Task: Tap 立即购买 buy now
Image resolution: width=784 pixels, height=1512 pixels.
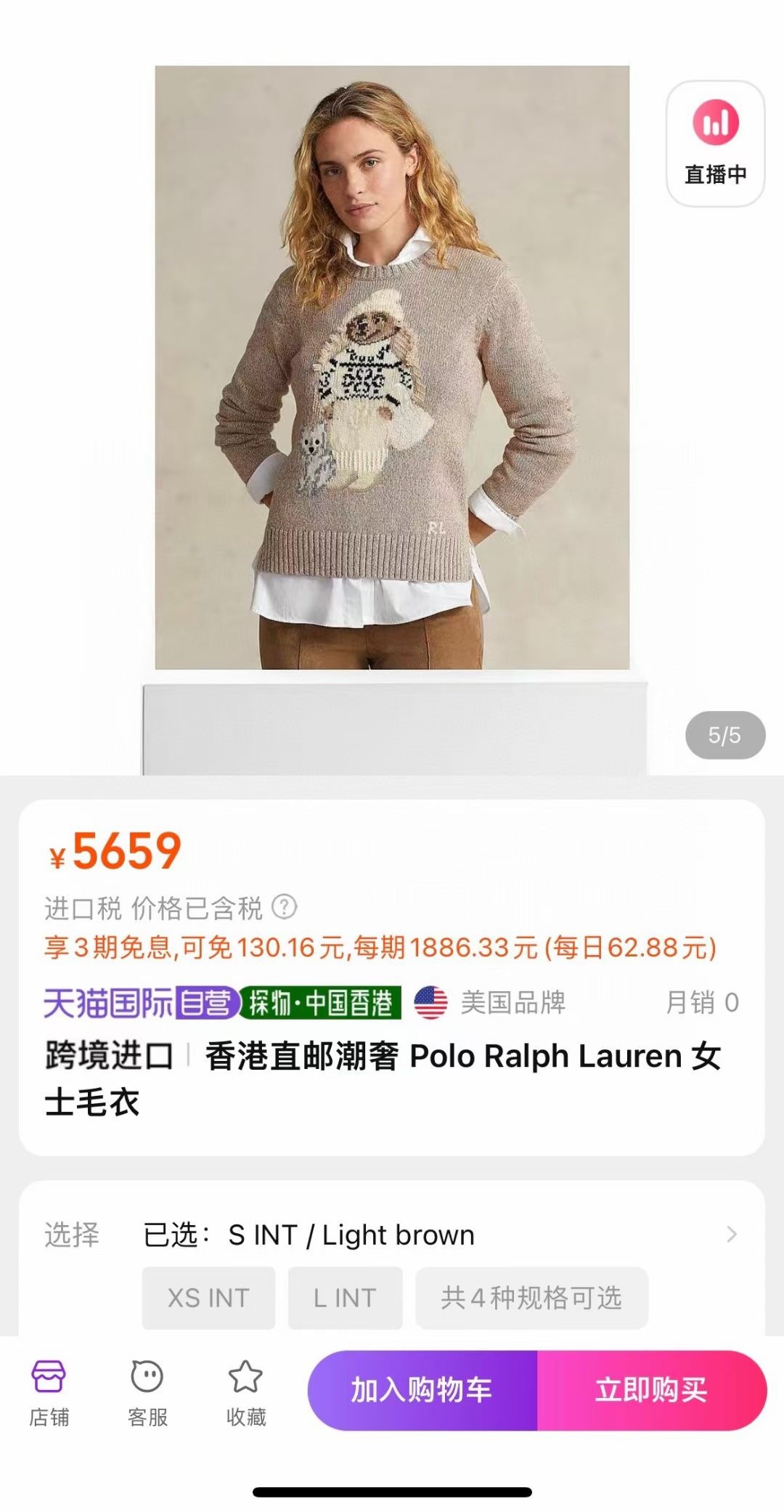Action: click(651, 1390)
